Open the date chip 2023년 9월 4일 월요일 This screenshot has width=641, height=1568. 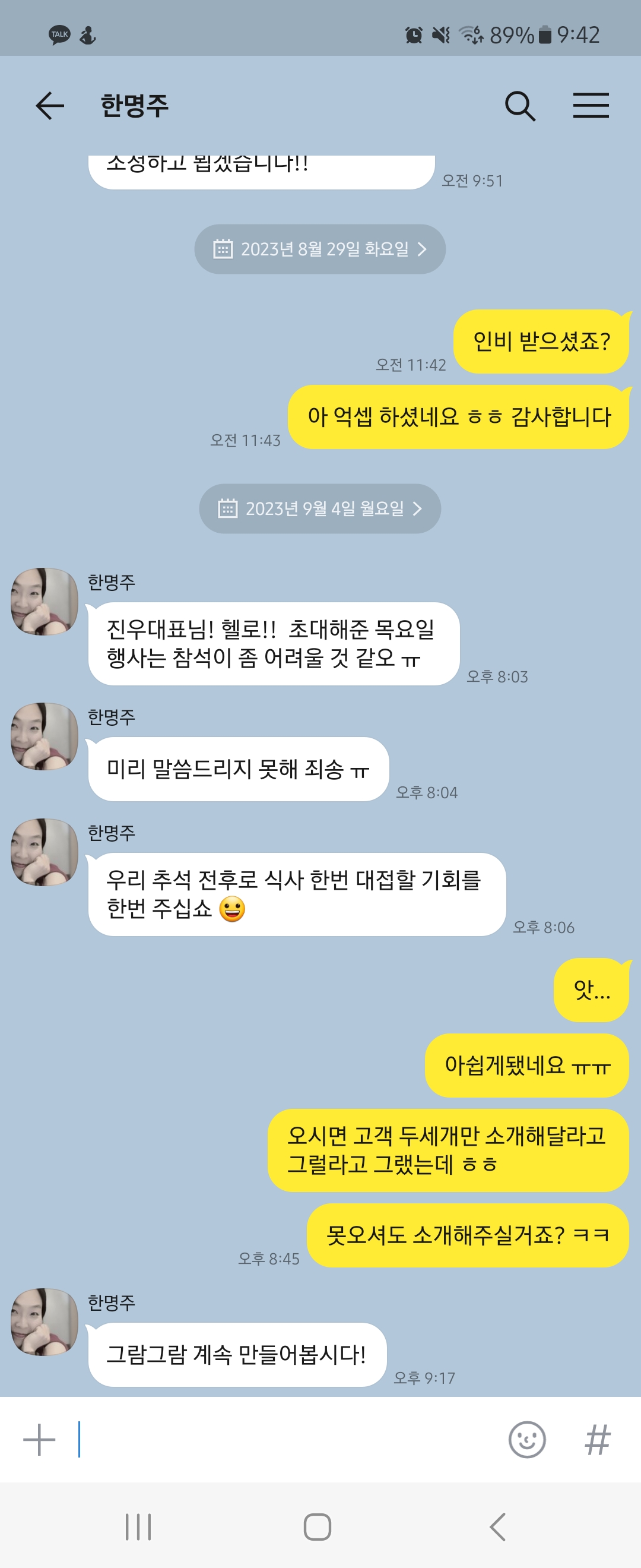pos(320,508)
